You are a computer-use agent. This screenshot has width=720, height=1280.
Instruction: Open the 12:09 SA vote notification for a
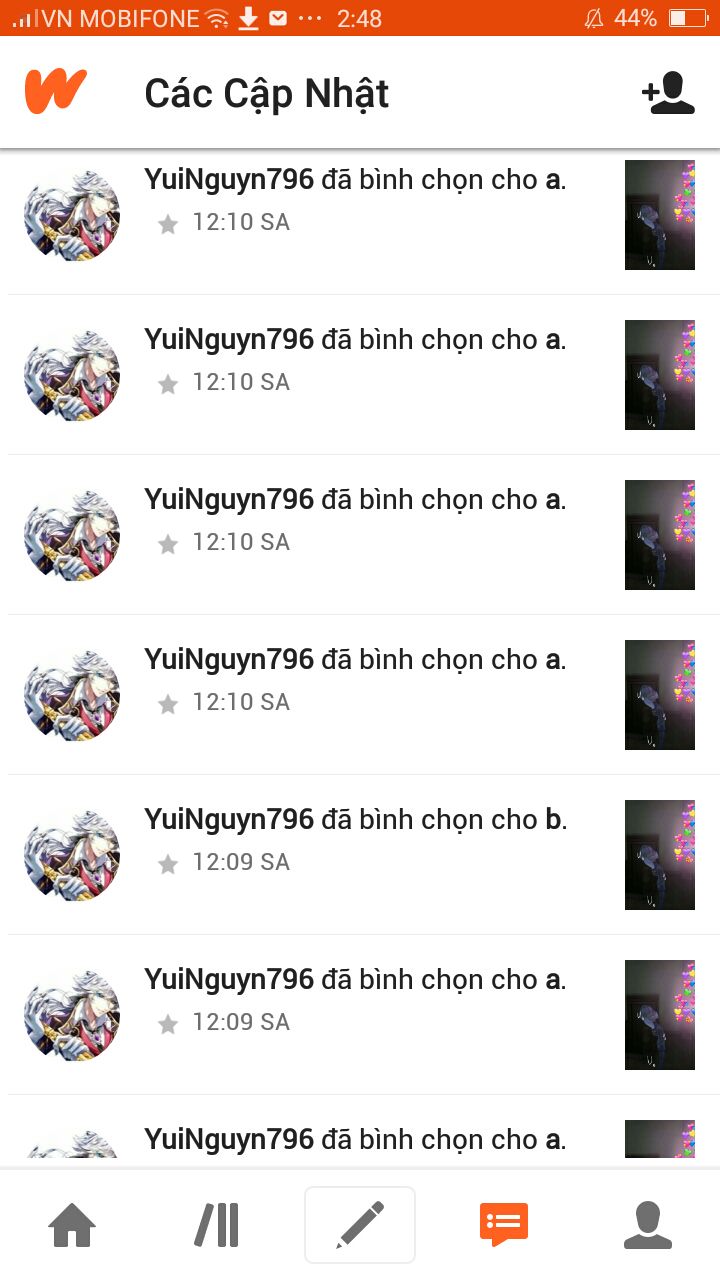pyautogui.click(x=360, y=1015)
